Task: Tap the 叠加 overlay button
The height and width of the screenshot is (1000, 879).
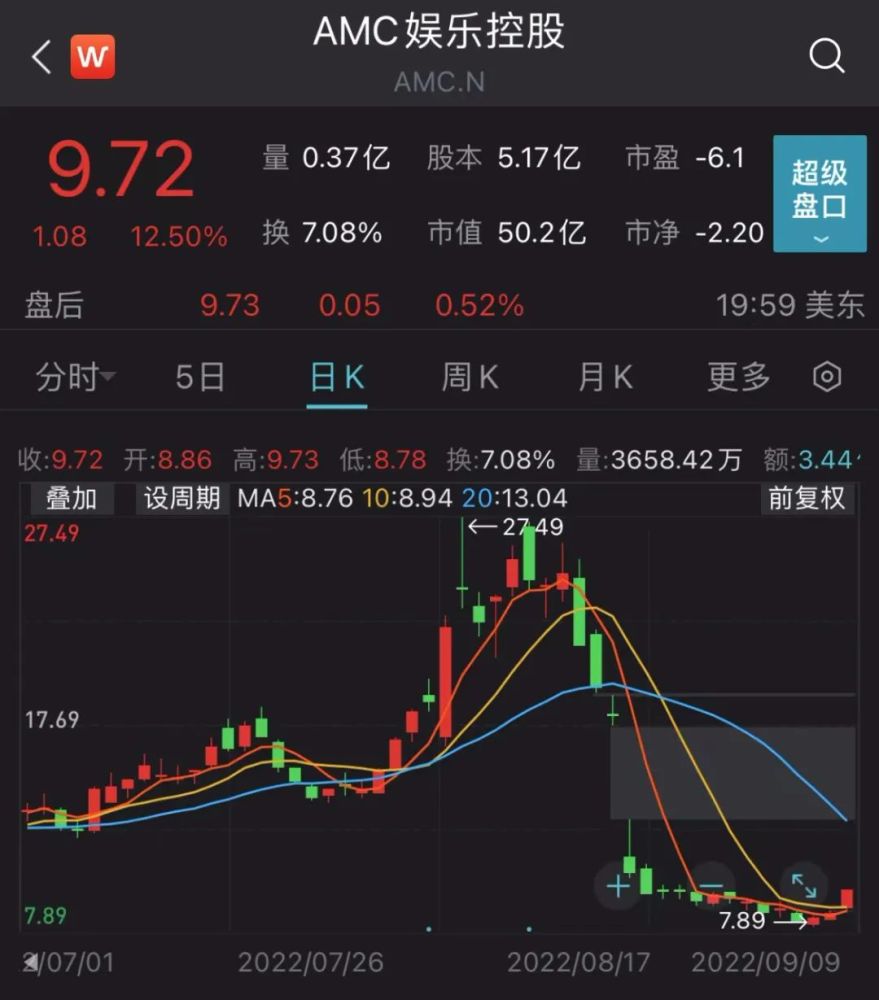Action: point(71,498)
